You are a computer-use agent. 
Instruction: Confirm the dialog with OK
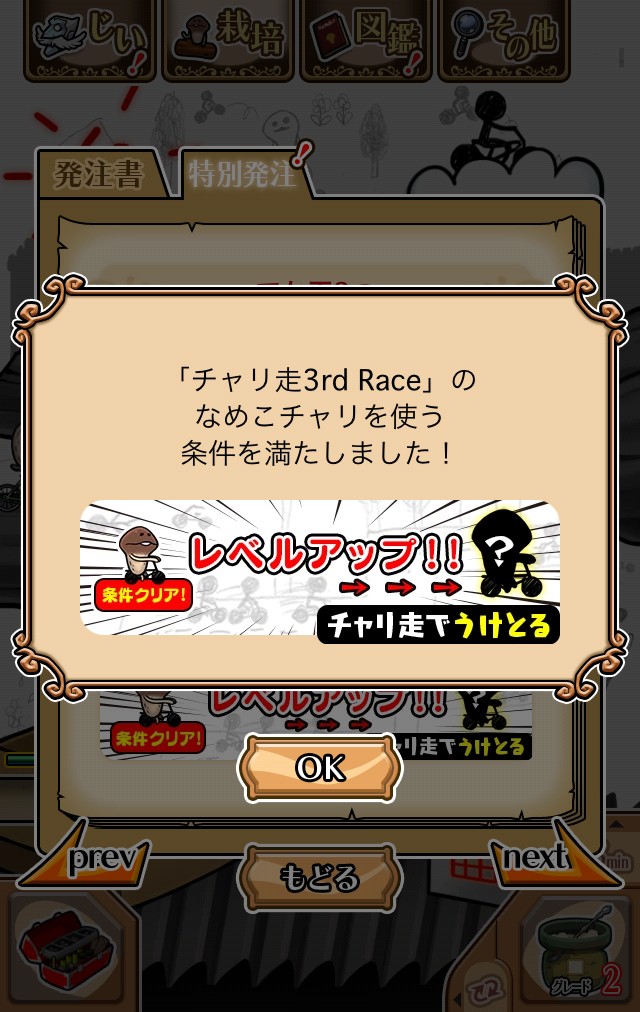[x=320, y=767]
